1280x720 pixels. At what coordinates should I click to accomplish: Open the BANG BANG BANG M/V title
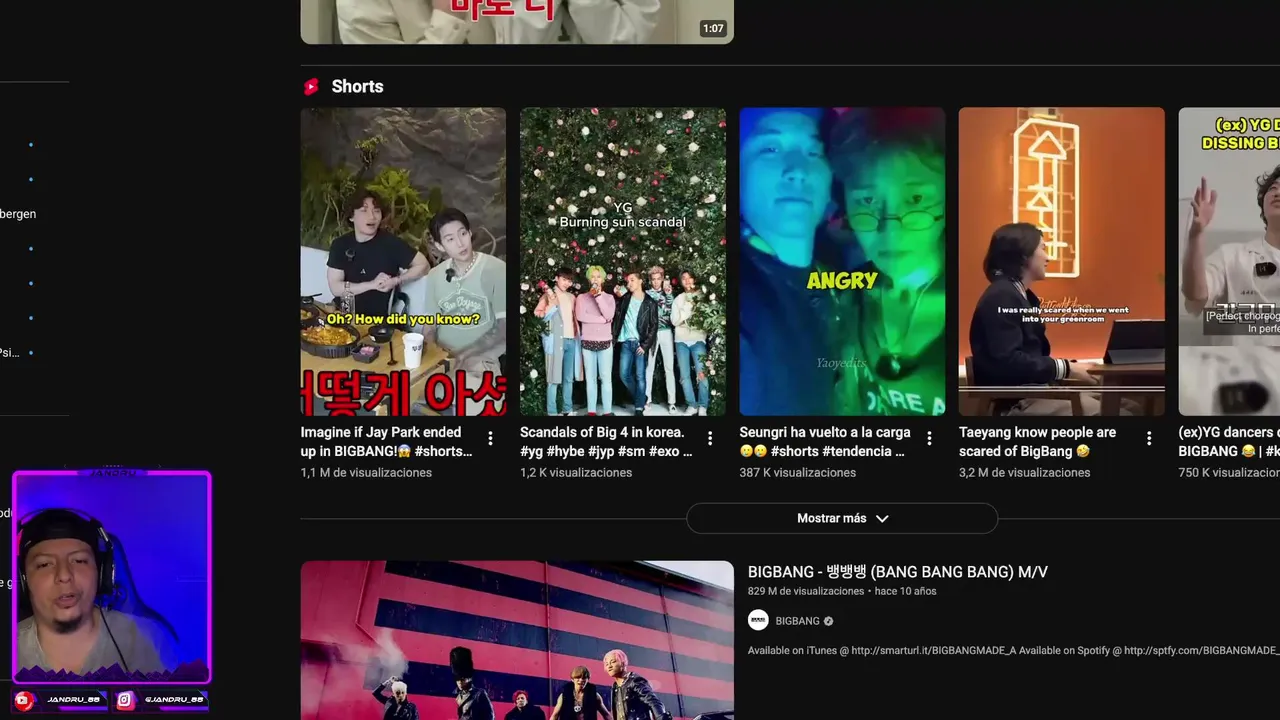click(897, 572)
